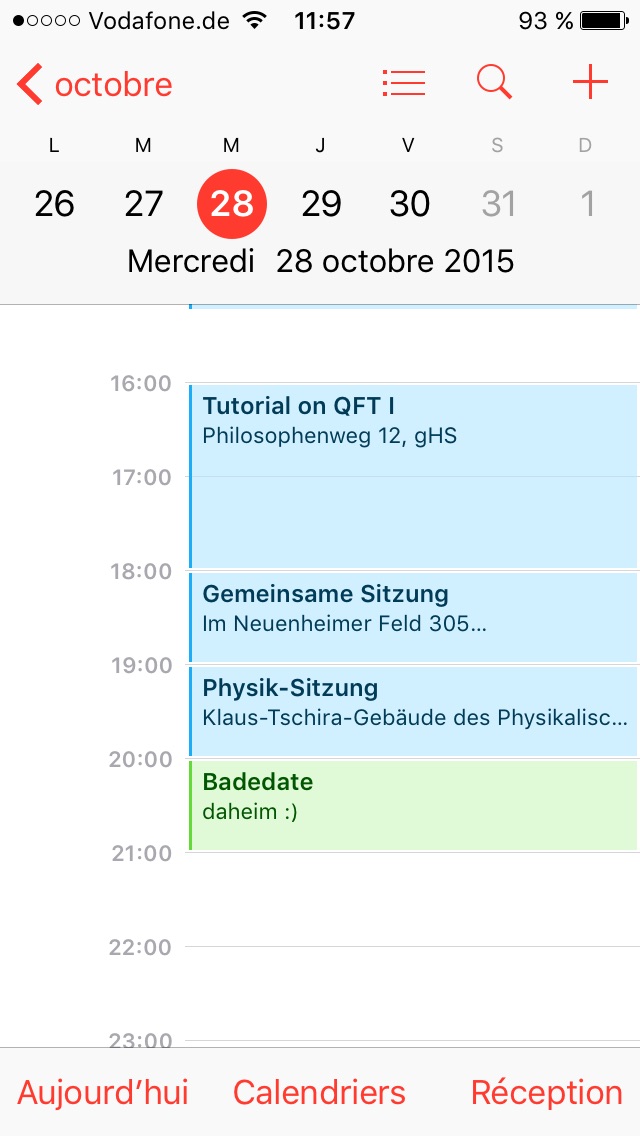This screenshot has height=1136, width=640.
Task: Open the Tutorial on QFT I event
Action: point(412,475)
